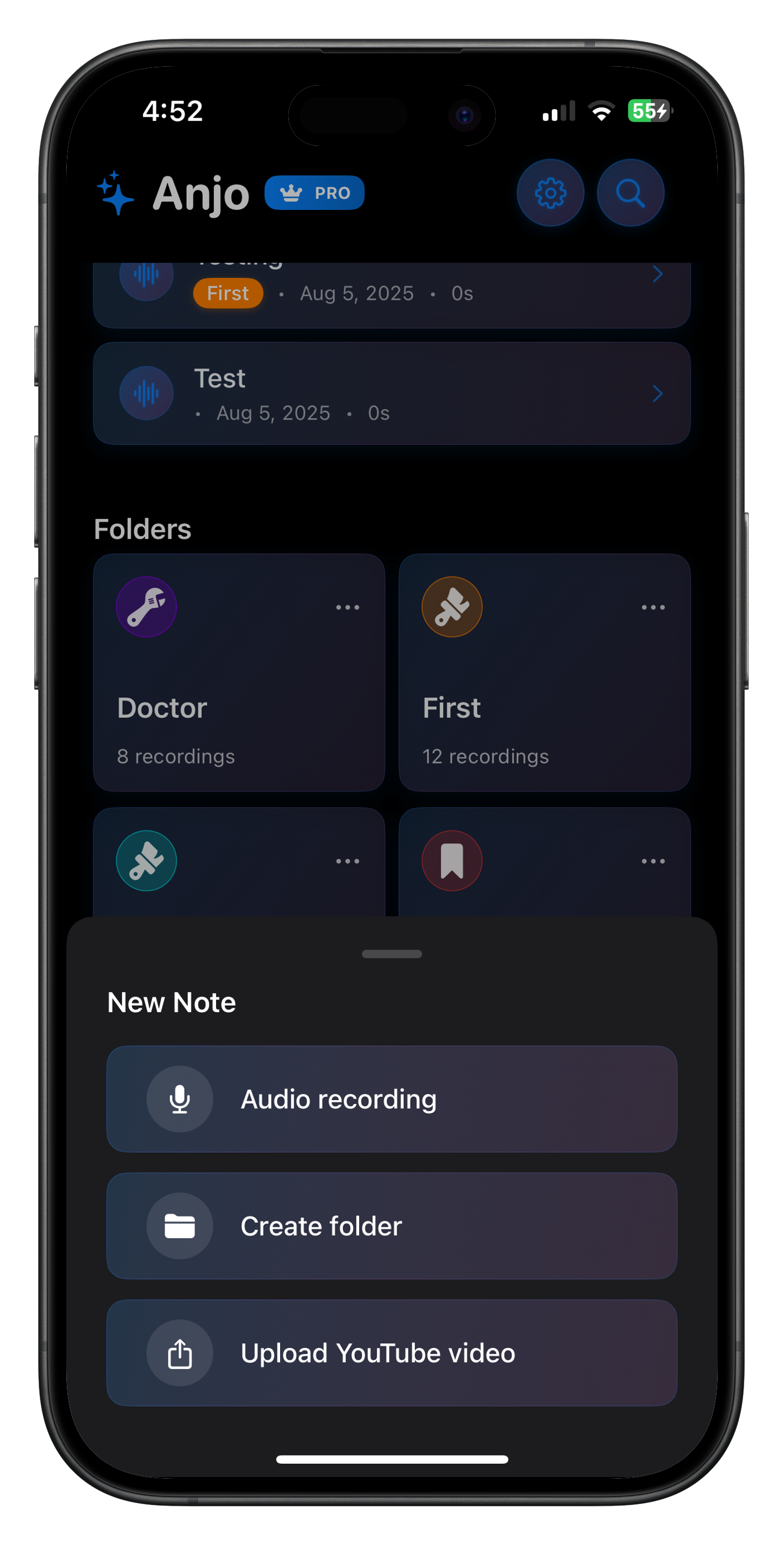Open the Test recording
This screenshot has height=1545, width=784.
[392, 393]
